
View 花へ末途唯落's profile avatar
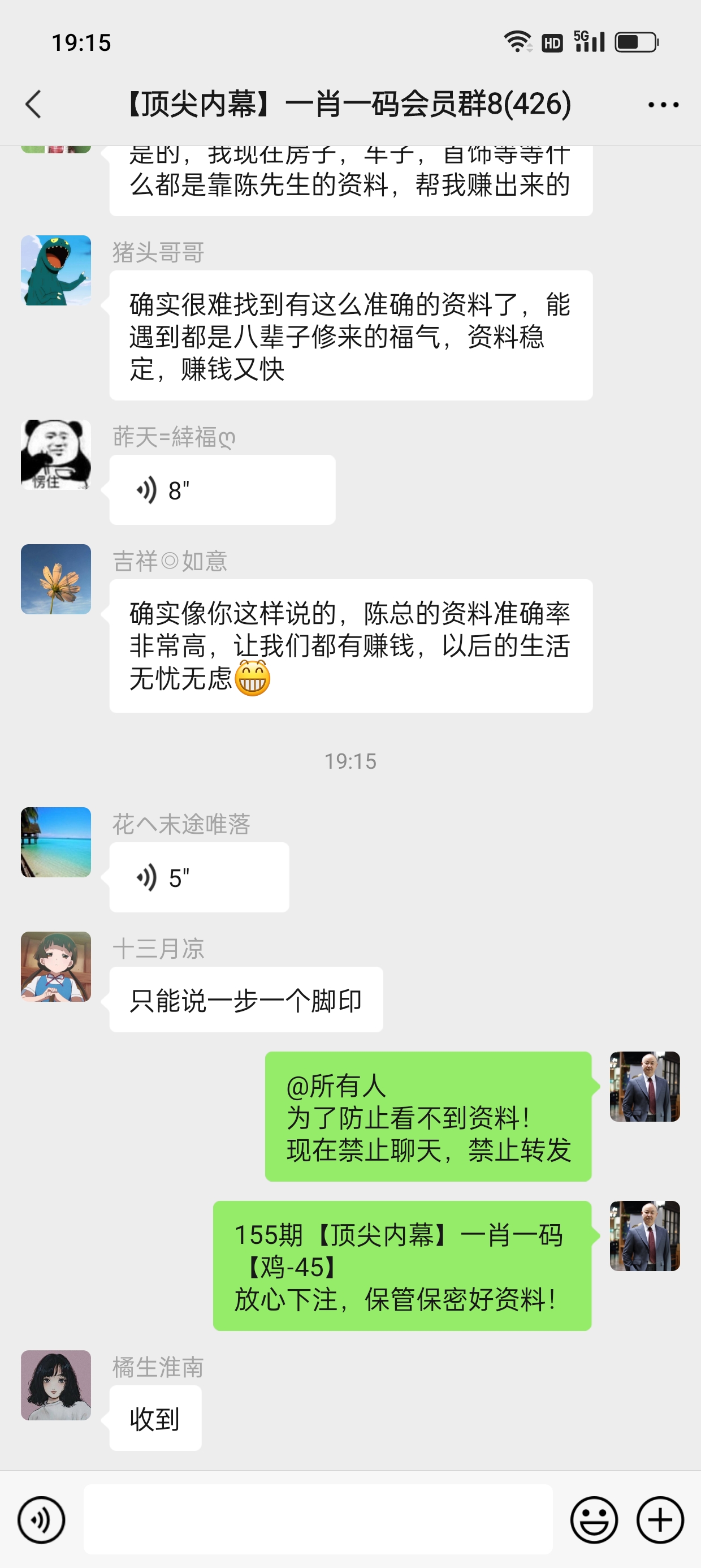coord(56,842)
